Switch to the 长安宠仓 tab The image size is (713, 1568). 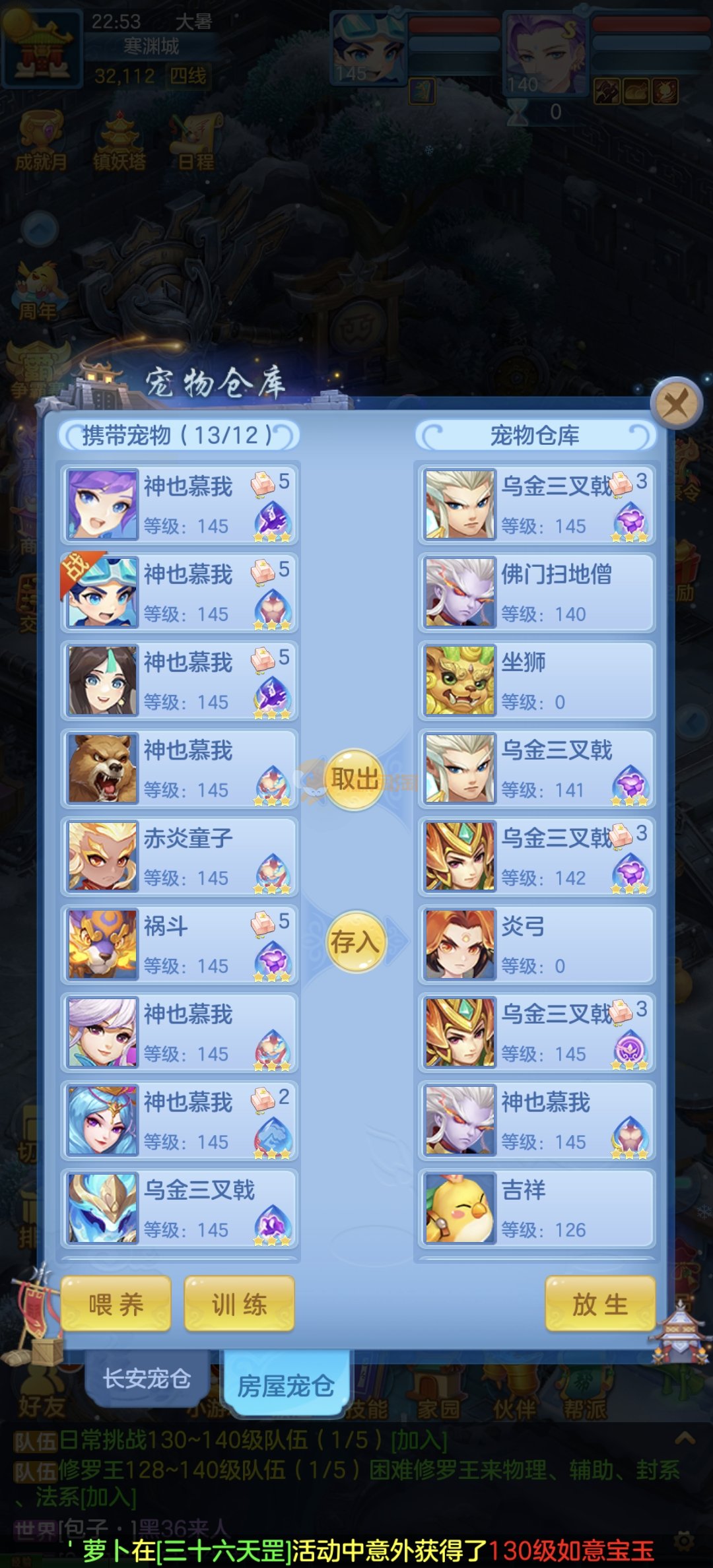tap(147, 1379)
